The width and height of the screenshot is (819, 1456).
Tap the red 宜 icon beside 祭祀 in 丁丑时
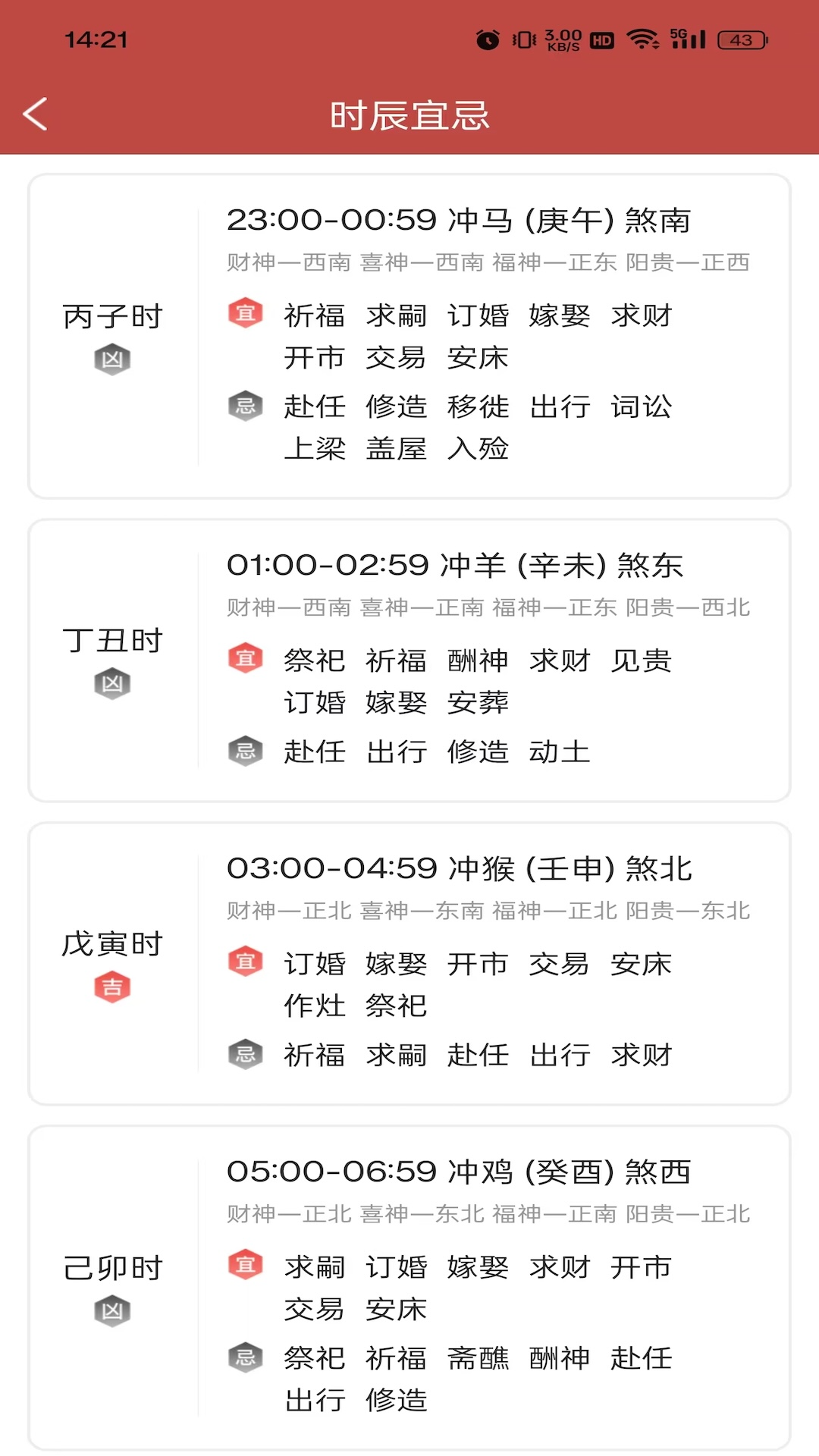tap(246, 658)
